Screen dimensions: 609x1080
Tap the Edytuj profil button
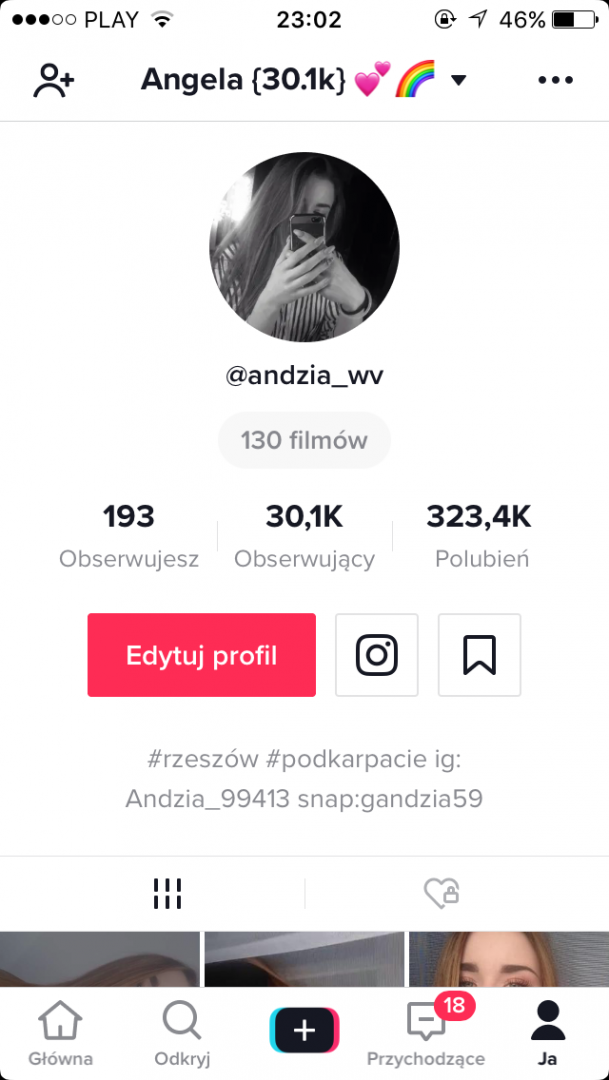202,655
